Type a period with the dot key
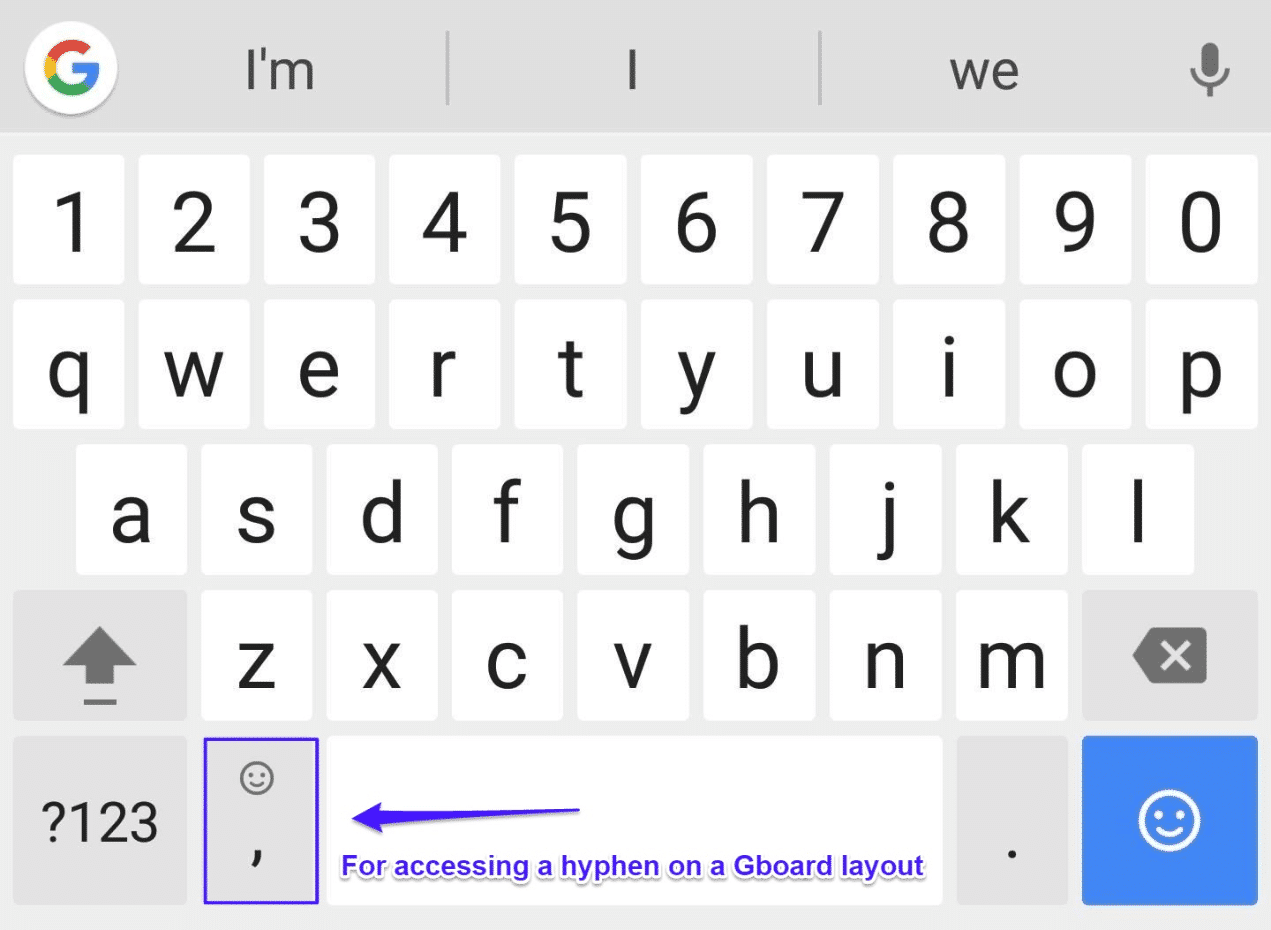Viewport: 1271px width, 930px height. (1012, 821)
